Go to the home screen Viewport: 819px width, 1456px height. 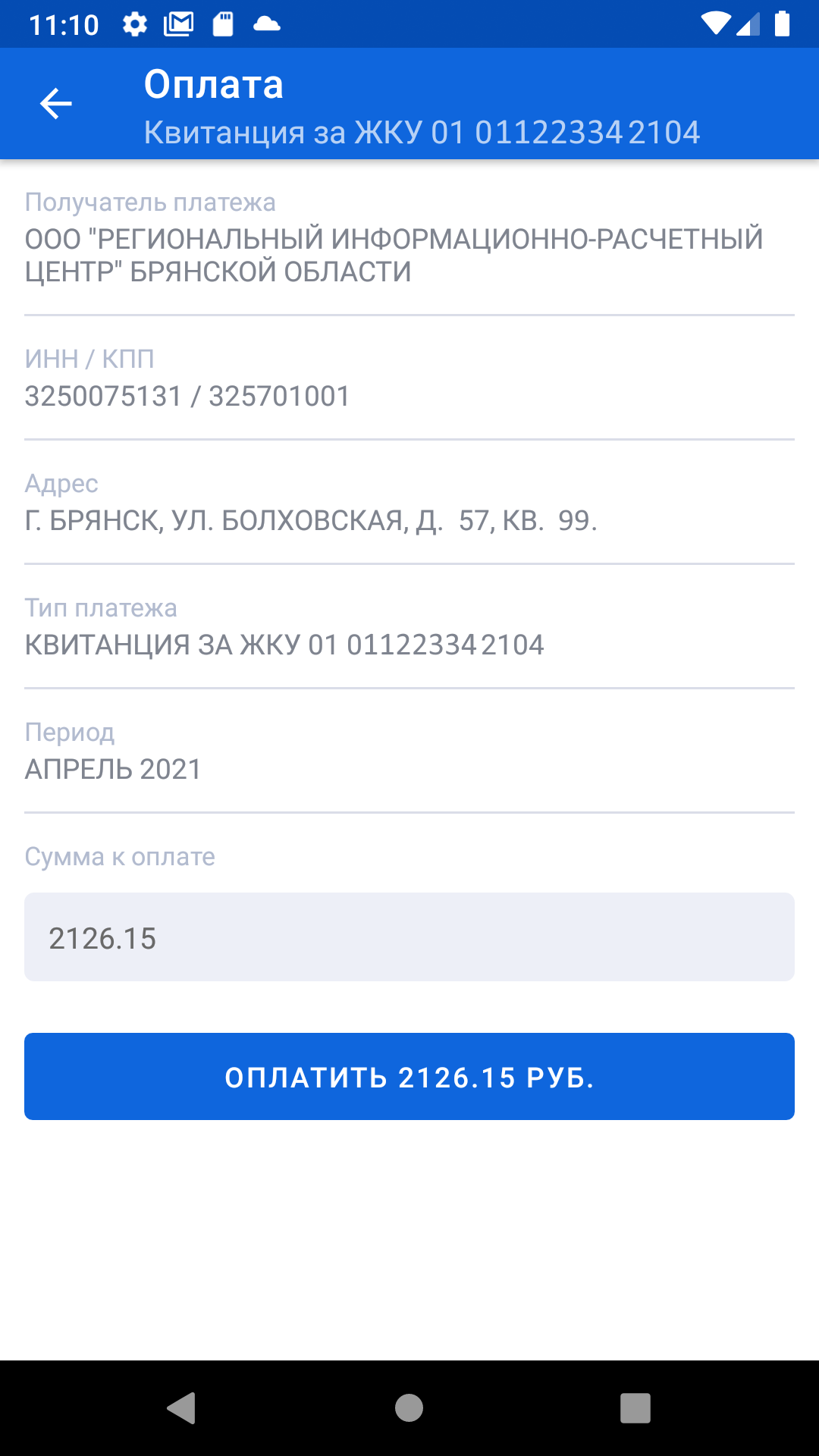click(409, 1408)
